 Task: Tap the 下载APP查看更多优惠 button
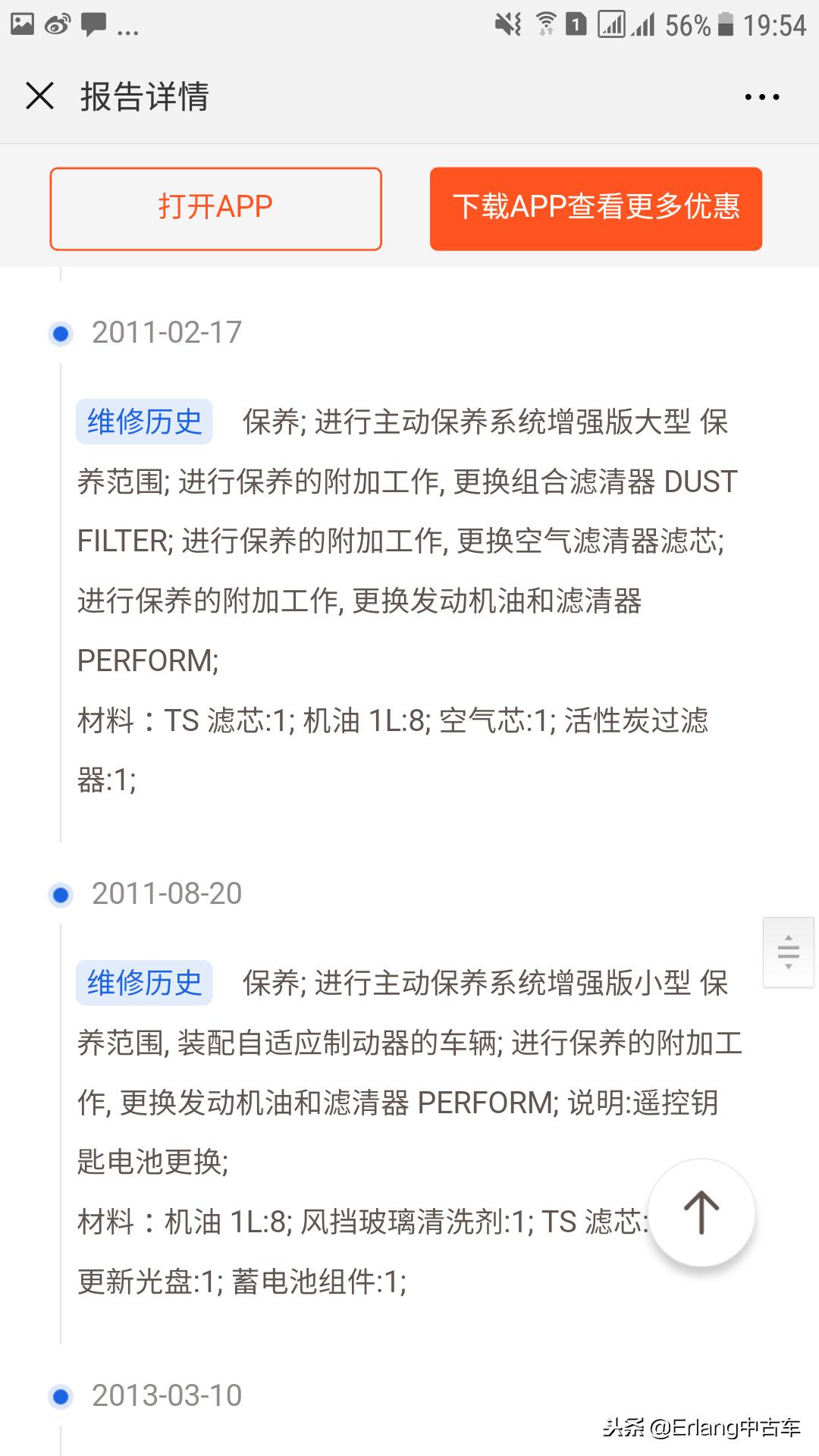[596, 207]
